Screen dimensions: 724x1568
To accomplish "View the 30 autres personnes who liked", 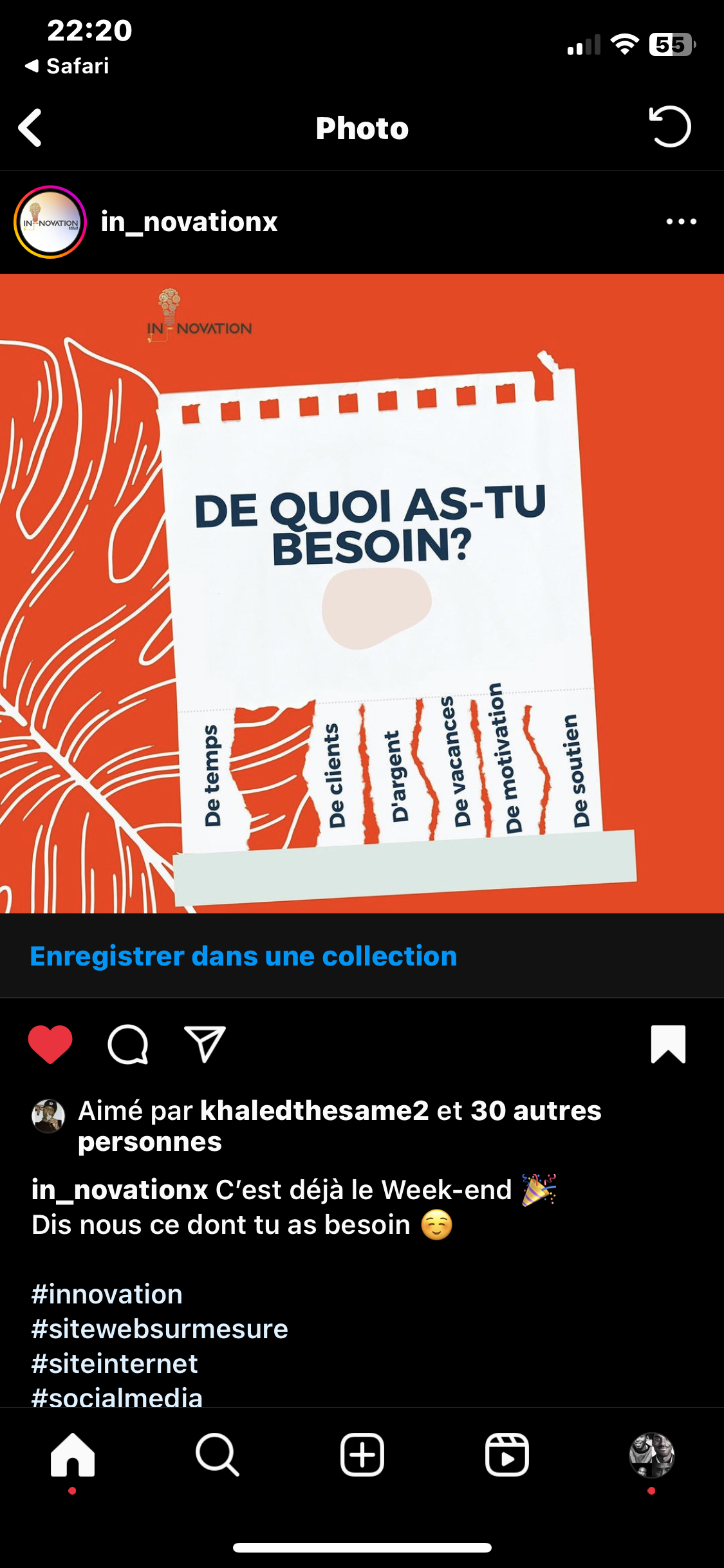I will [x=535, y=1111].
